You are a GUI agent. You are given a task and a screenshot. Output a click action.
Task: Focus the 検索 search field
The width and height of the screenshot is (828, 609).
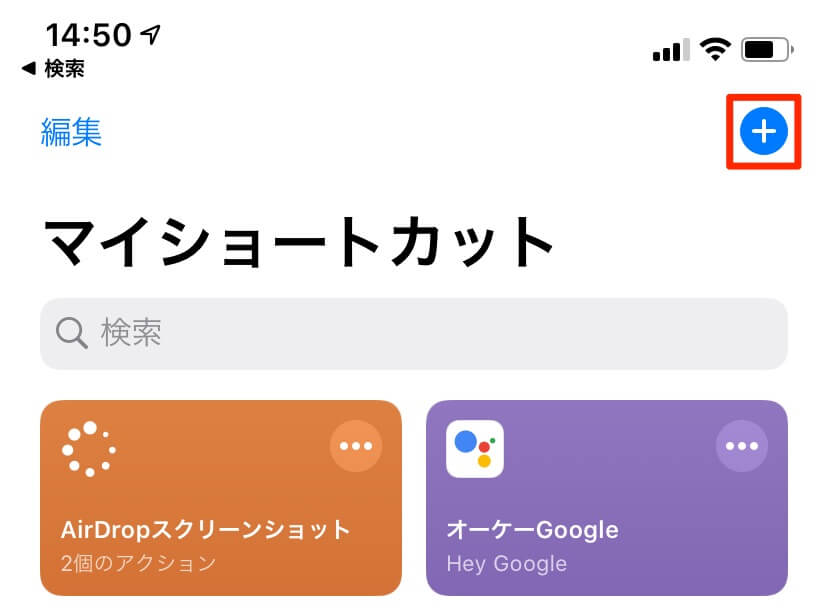[x=413, y=333]
